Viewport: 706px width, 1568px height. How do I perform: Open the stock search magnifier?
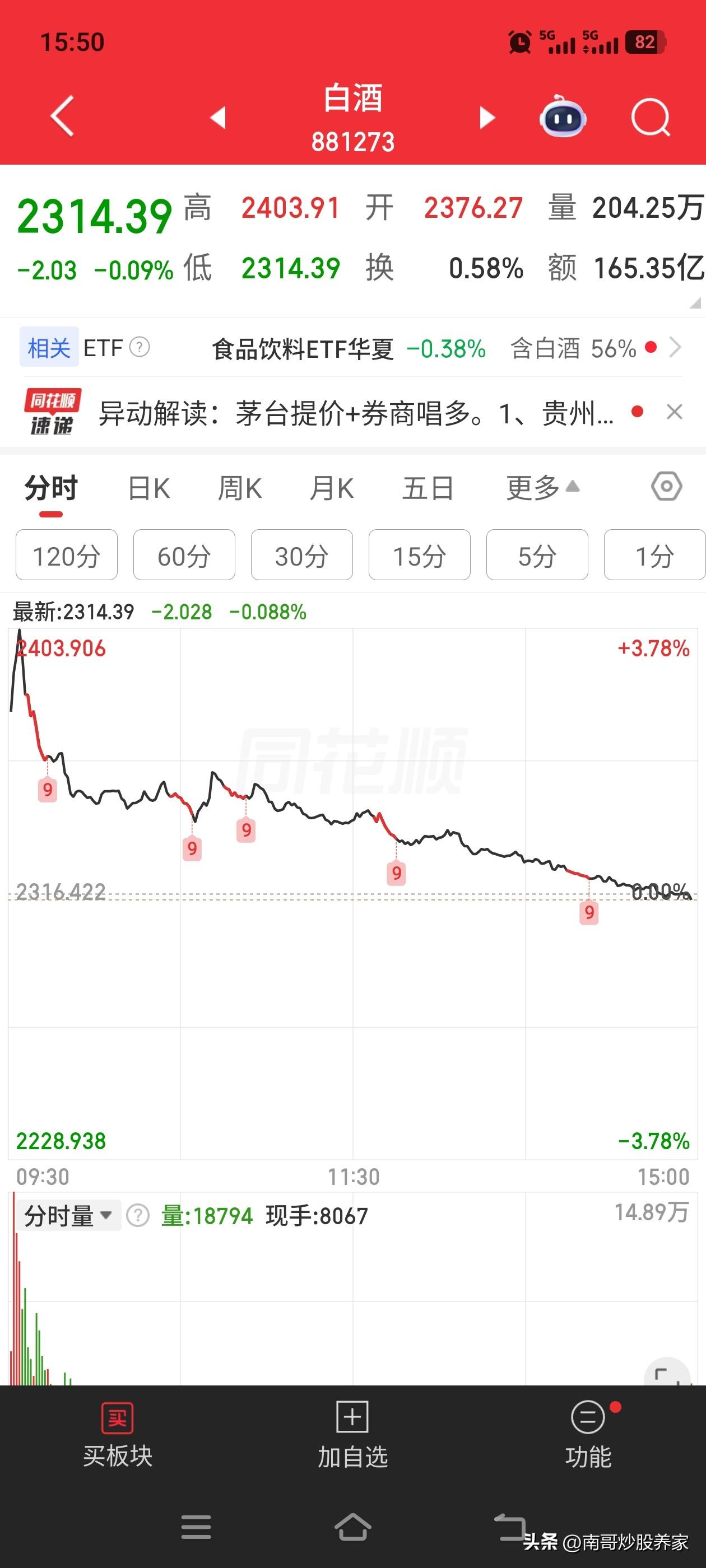pos(649,117)
